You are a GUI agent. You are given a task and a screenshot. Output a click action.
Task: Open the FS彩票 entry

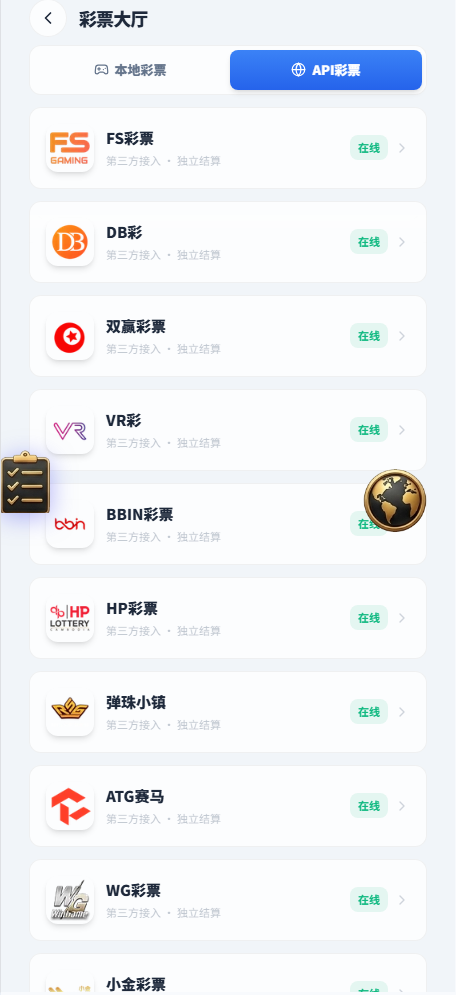pyautogui.click(x=228, y=148)
